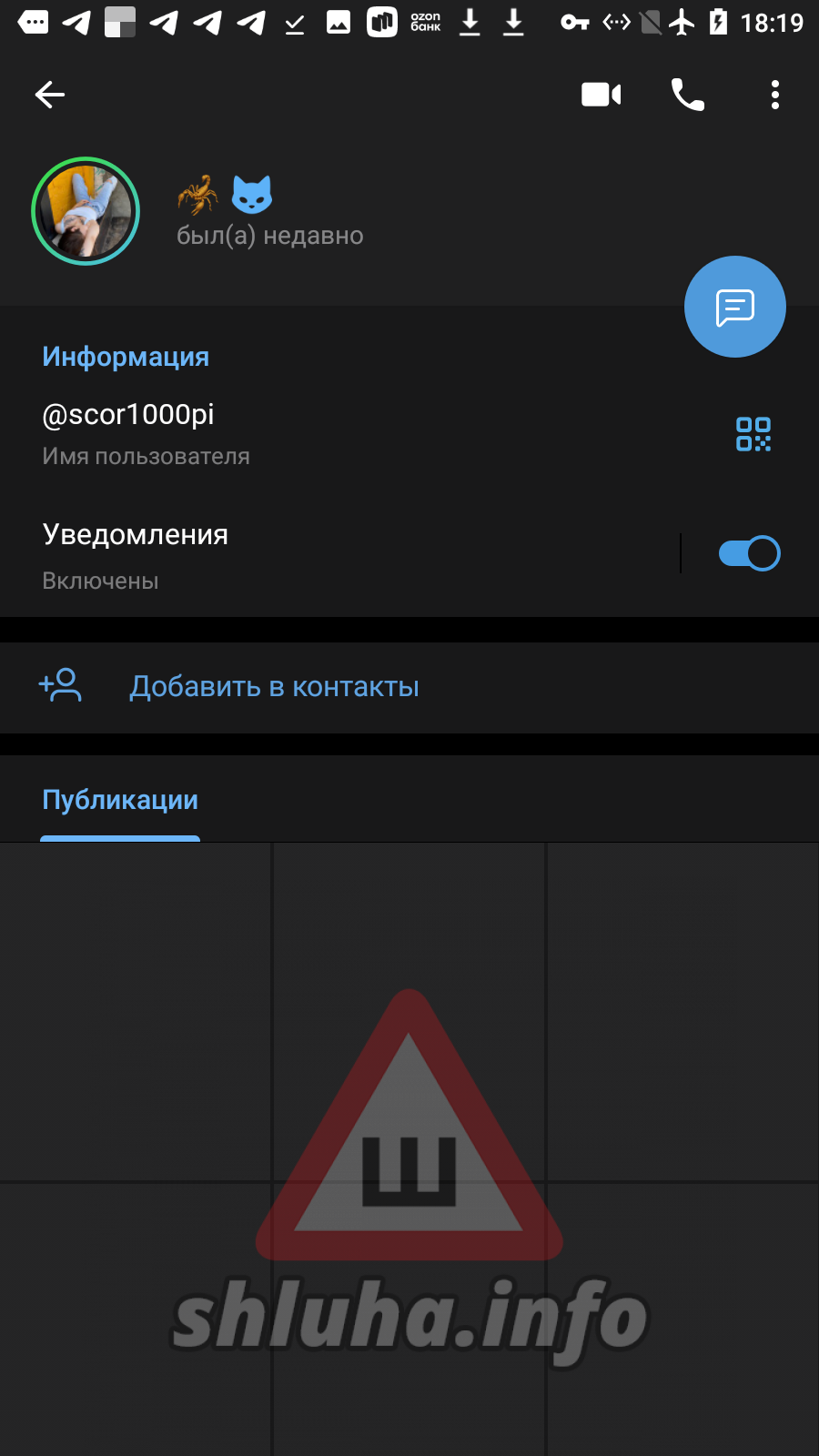This screenshot has height=1456, width=819.
Task: Open the three-dot overflow menu
Action: click(775, 95)
